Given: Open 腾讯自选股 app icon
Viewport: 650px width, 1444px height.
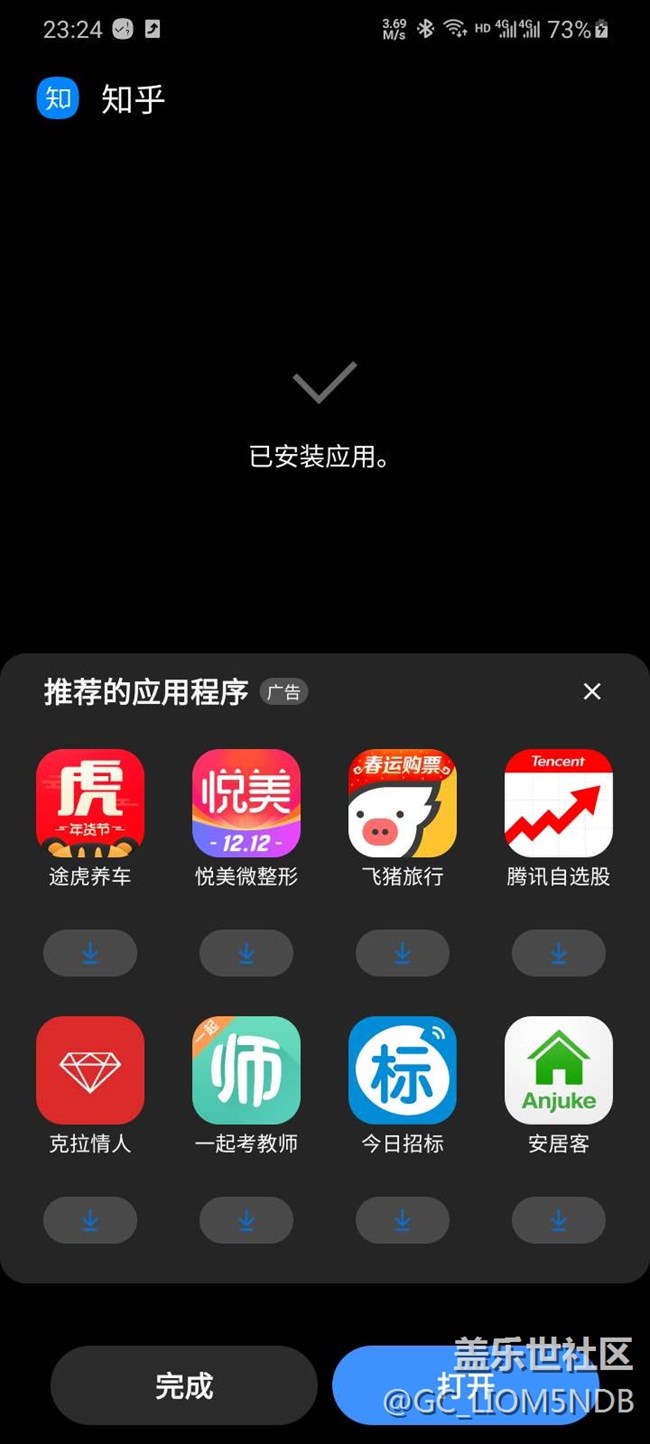Looking at the screenshot, I should coord(558,803).
